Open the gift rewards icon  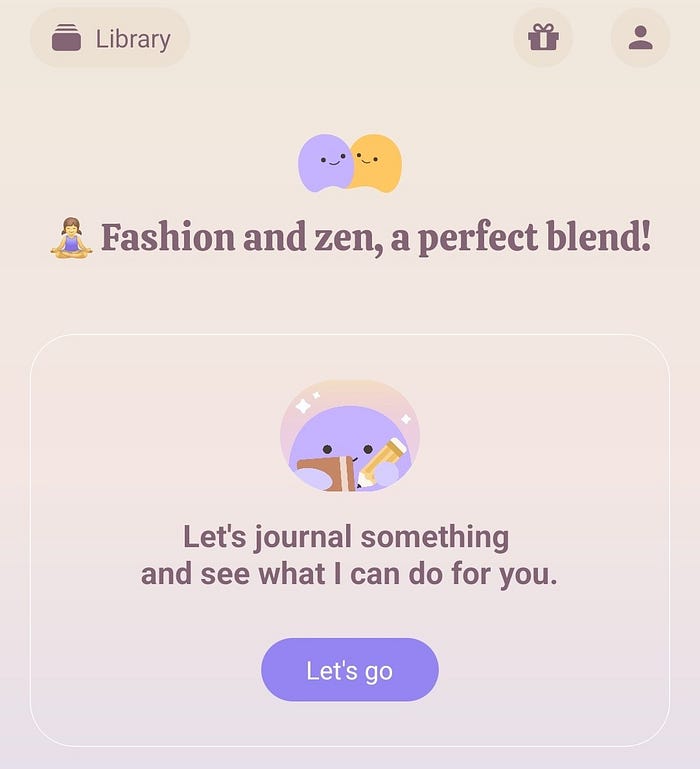point(543,39)
